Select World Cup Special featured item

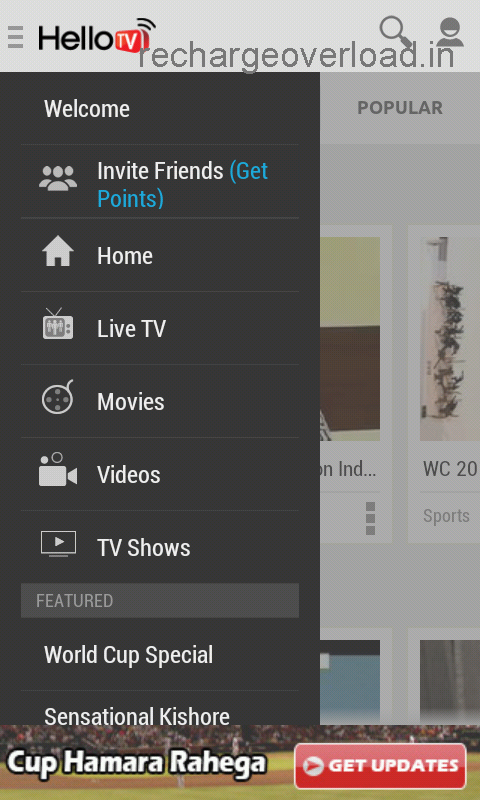pyautogui.click(x=160, y=655)
